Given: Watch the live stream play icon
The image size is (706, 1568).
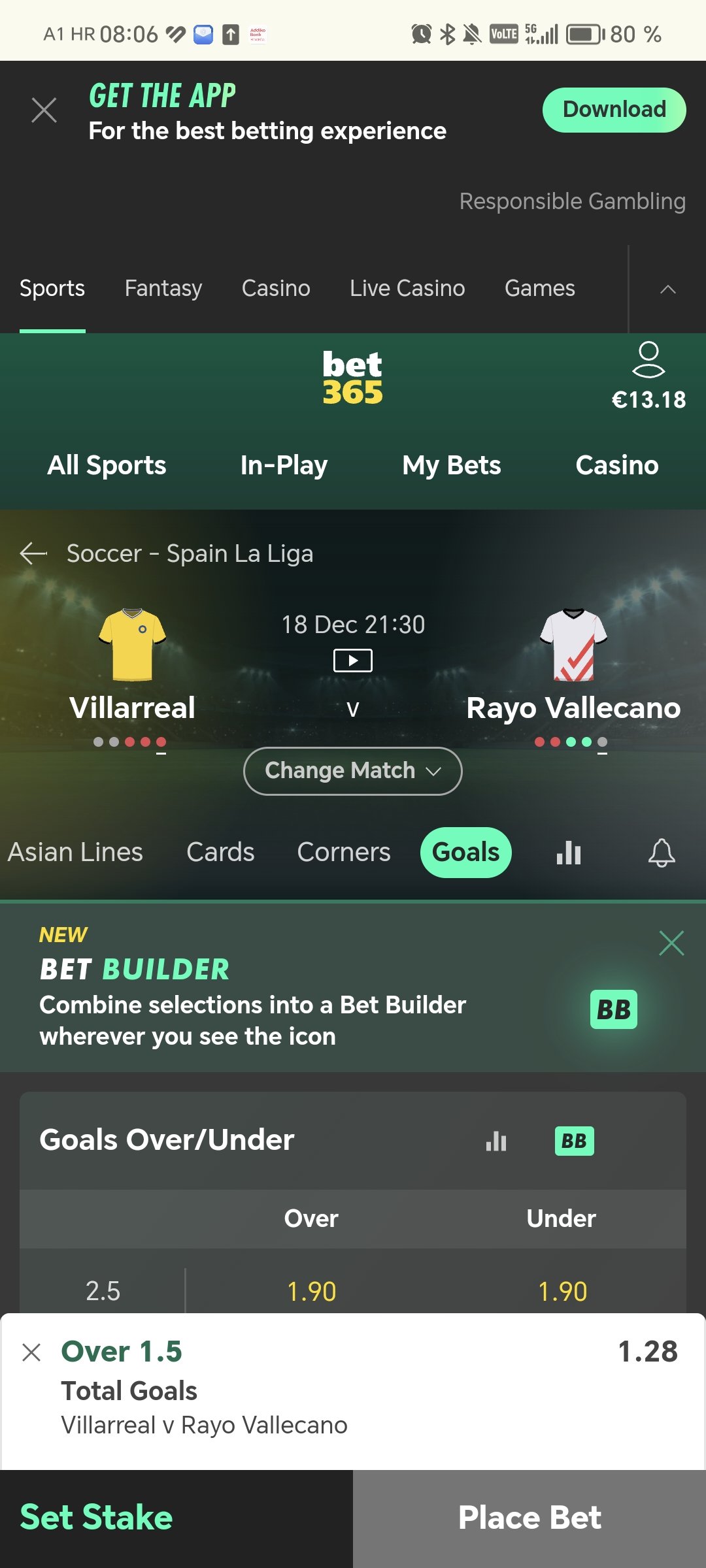Looking at the screenshot, I should click(x=352, y=661).
